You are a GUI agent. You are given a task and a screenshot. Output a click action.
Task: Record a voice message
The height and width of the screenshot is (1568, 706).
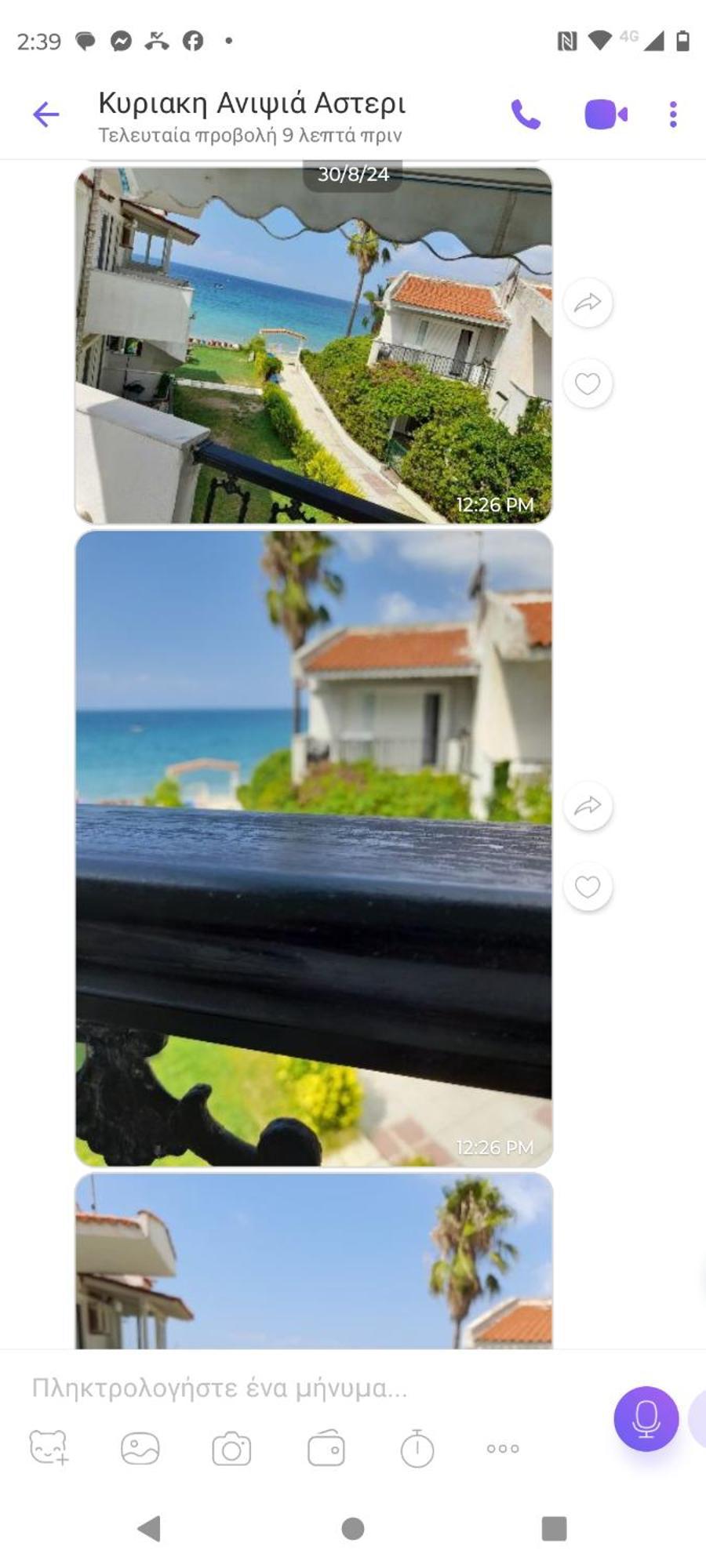pos(646,1418)
